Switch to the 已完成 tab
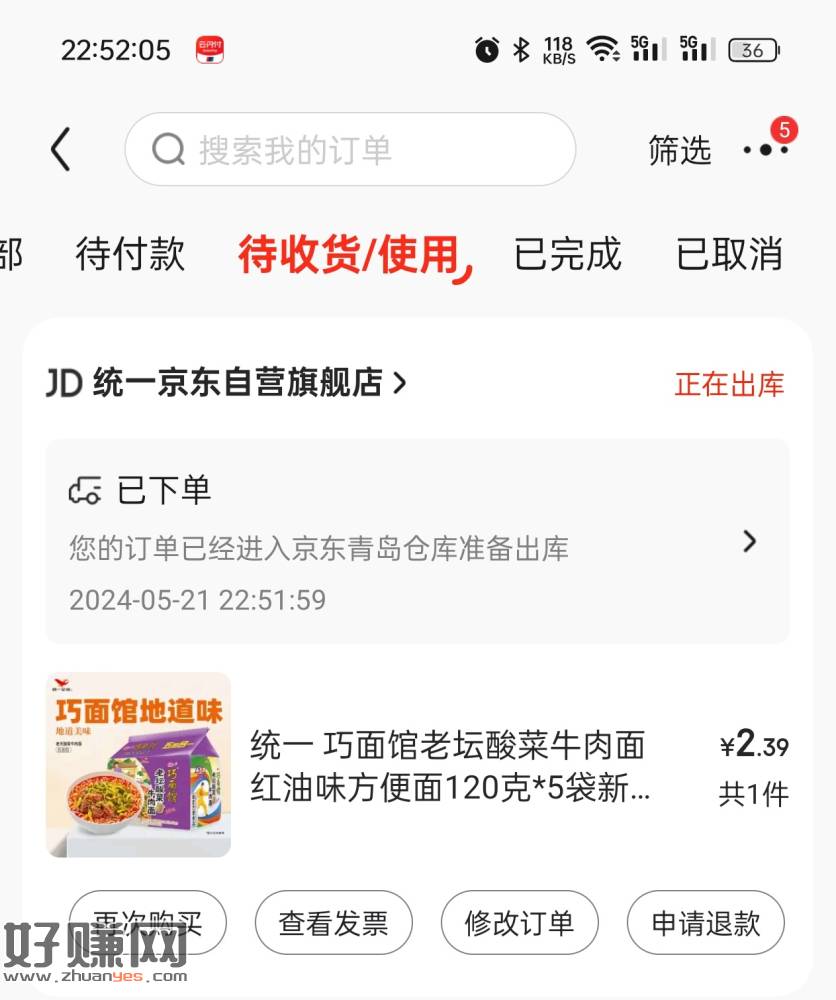This screenshot has height=1000, width=836. 567,254
